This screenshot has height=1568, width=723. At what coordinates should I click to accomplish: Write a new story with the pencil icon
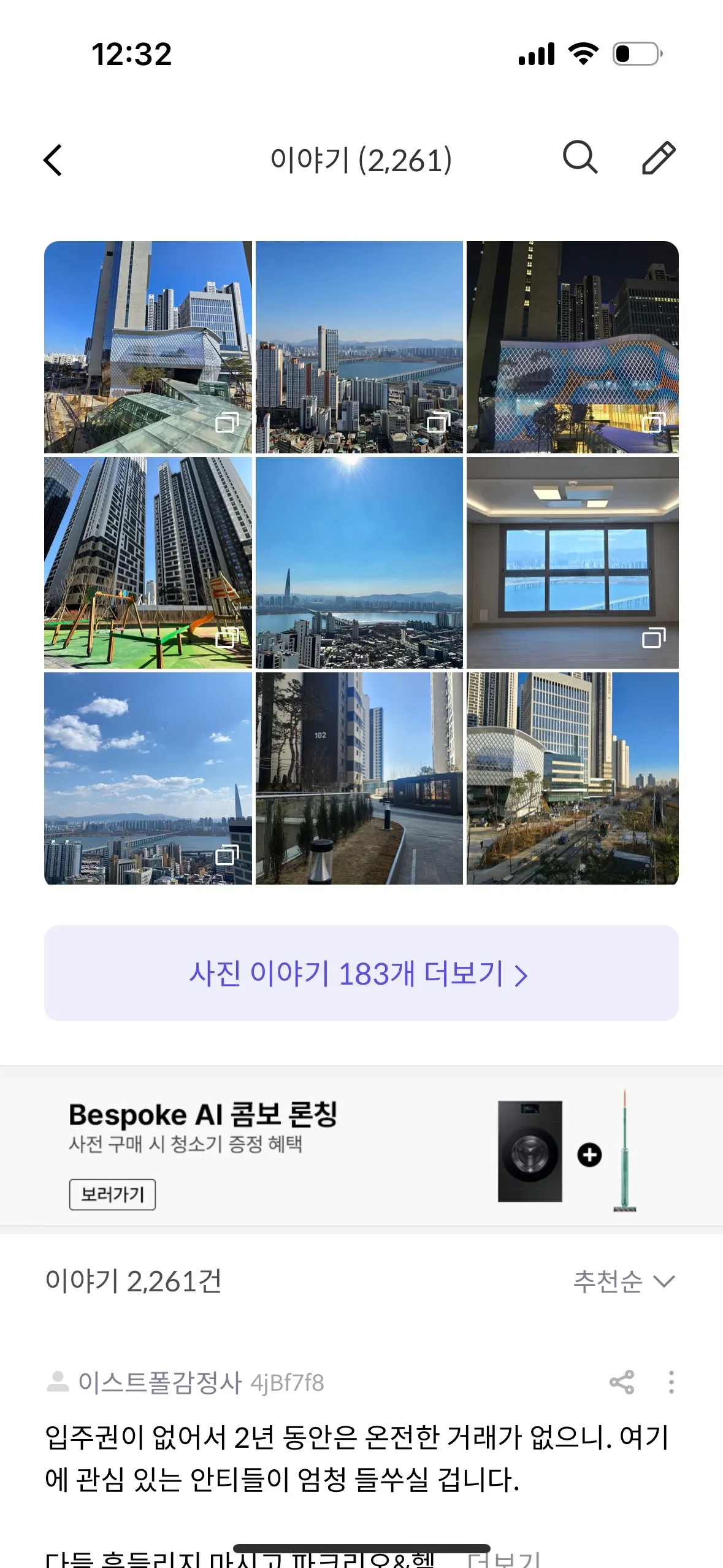click(659, 158)
